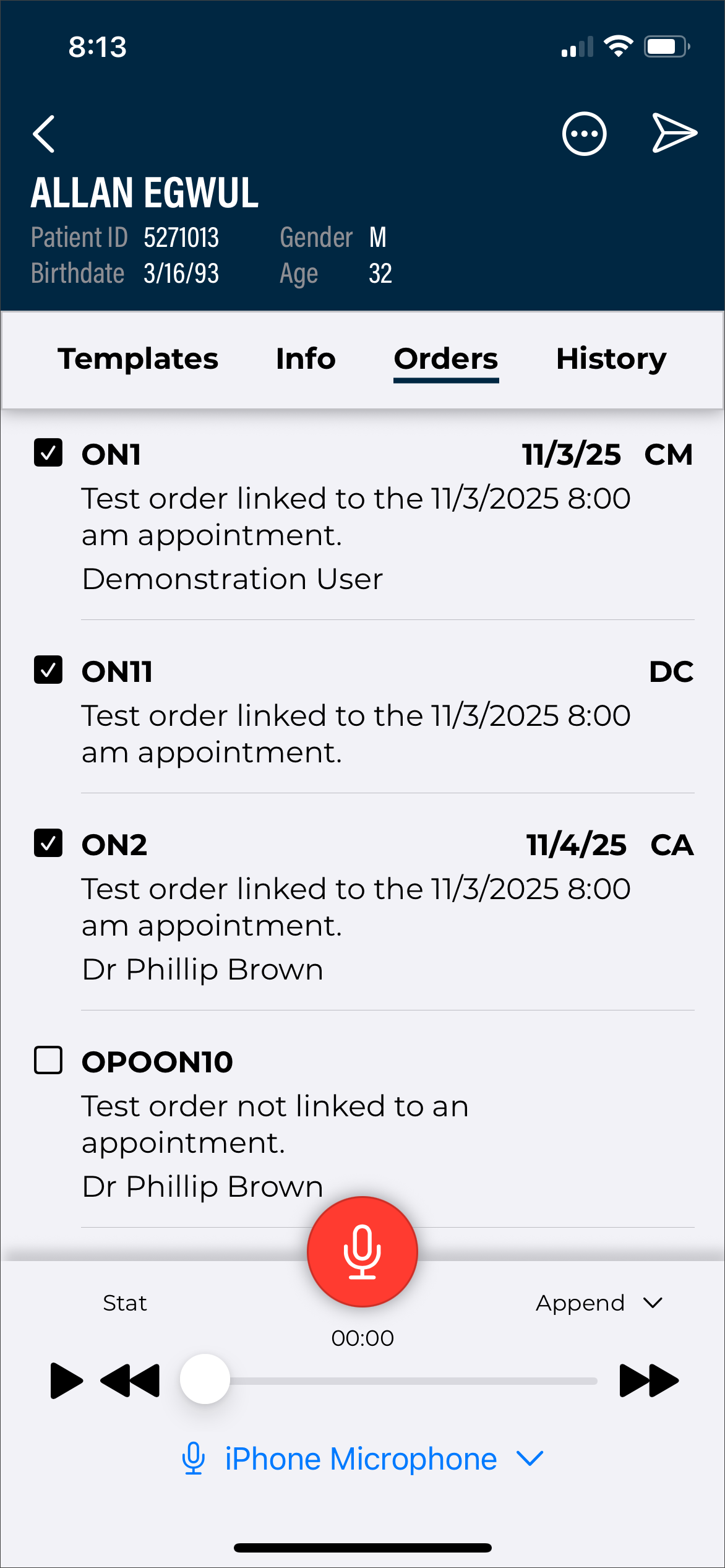Switch to the Templates tab
725x1568 pixels.
click(138, 359)
